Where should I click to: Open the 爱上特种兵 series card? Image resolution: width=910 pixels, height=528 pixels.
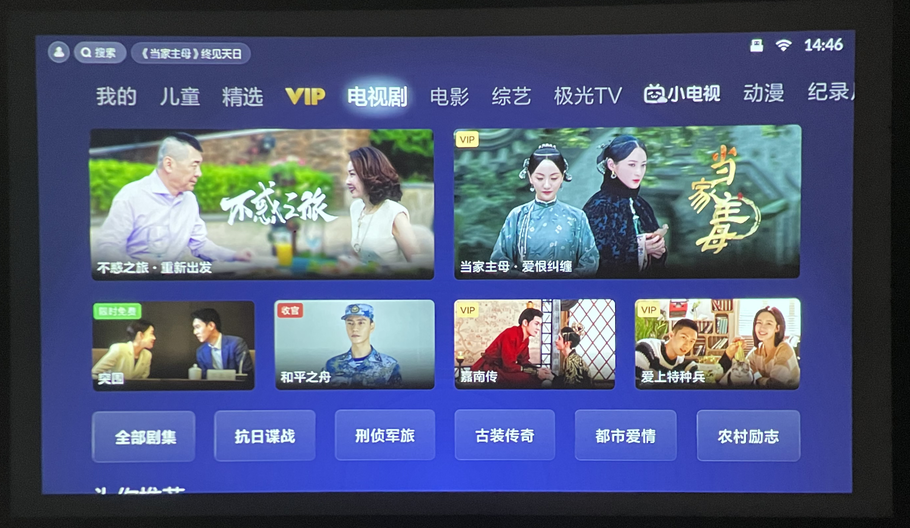(717, 343)
